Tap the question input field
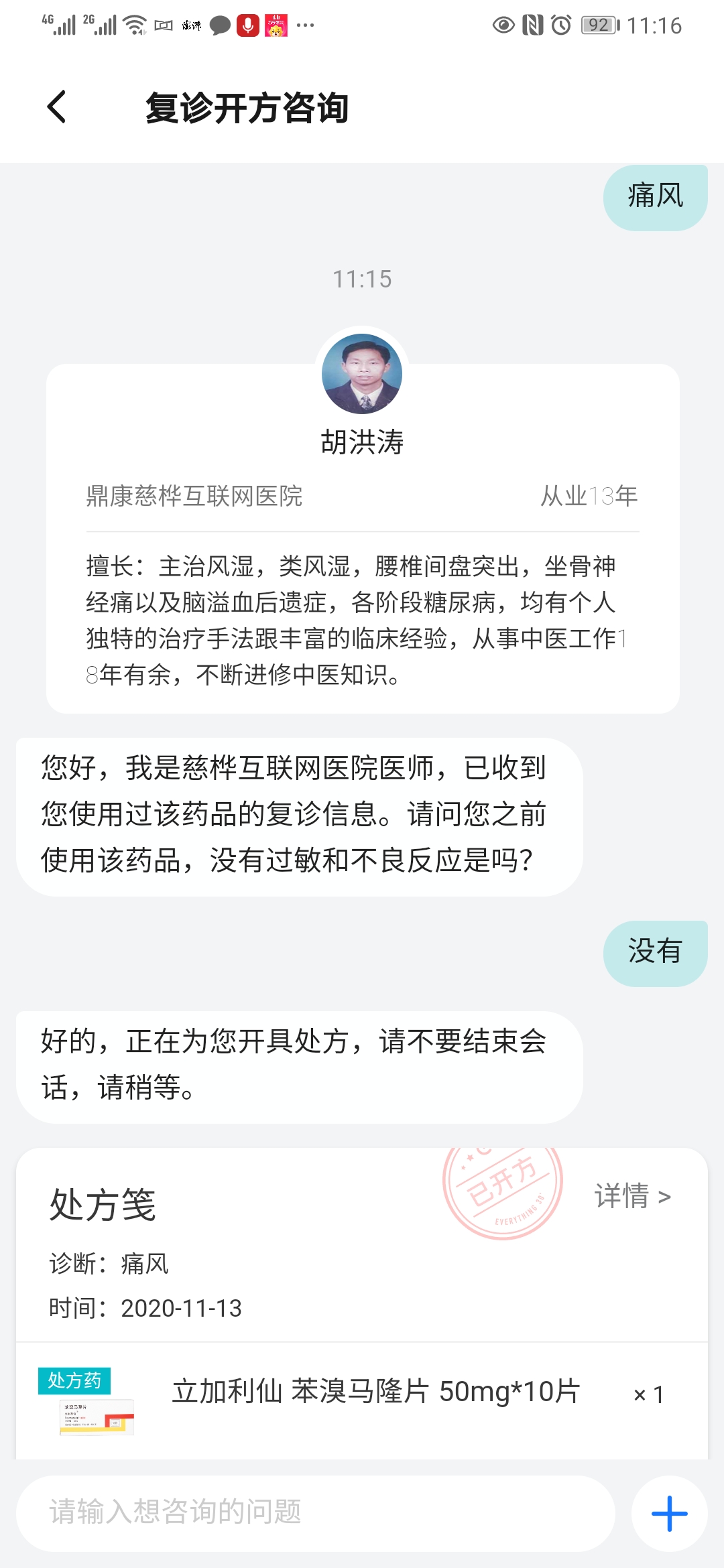The height and width of the screenshot is (1568, 724). [315, 1512]
